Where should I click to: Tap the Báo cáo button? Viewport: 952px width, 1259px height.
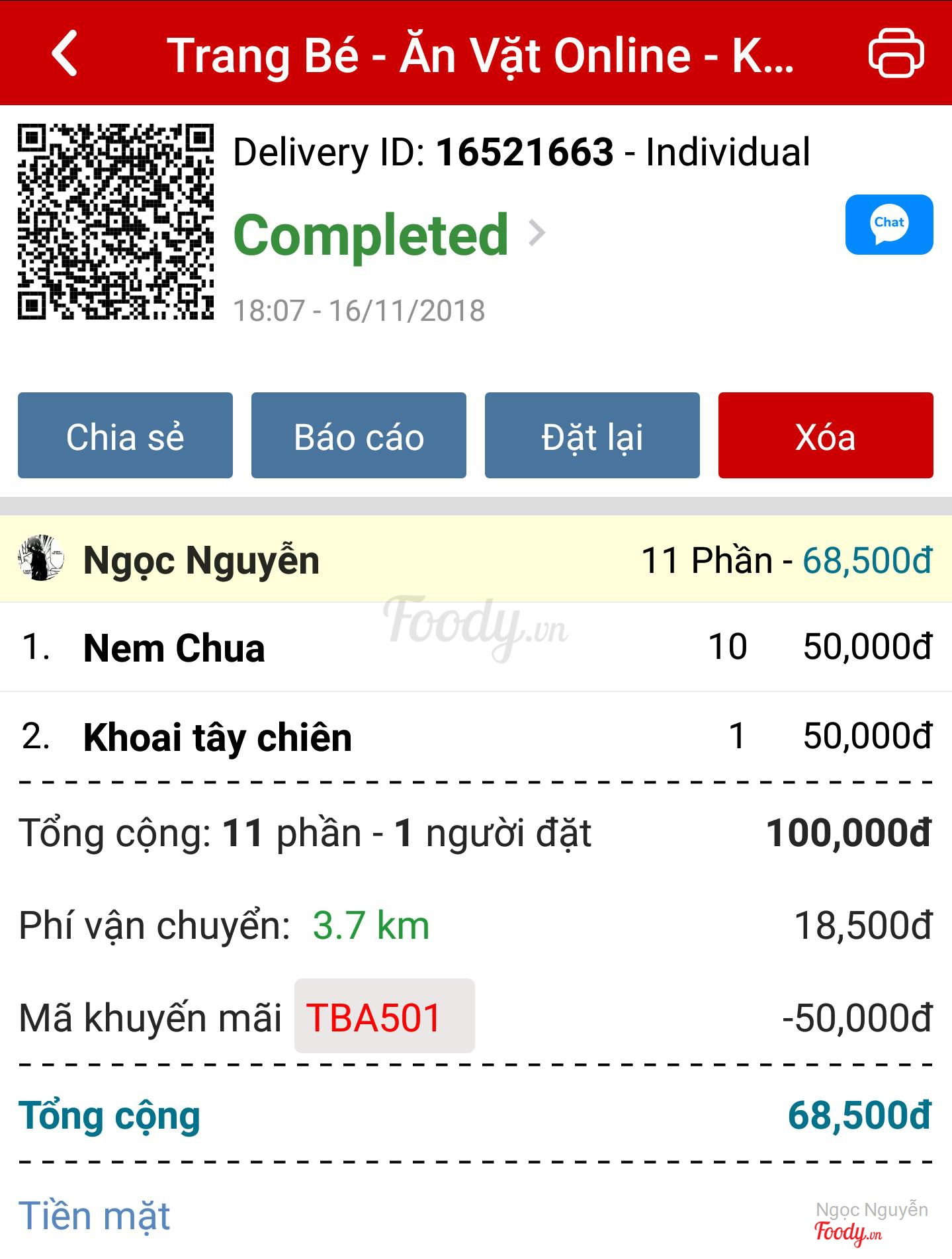(359, 435)
